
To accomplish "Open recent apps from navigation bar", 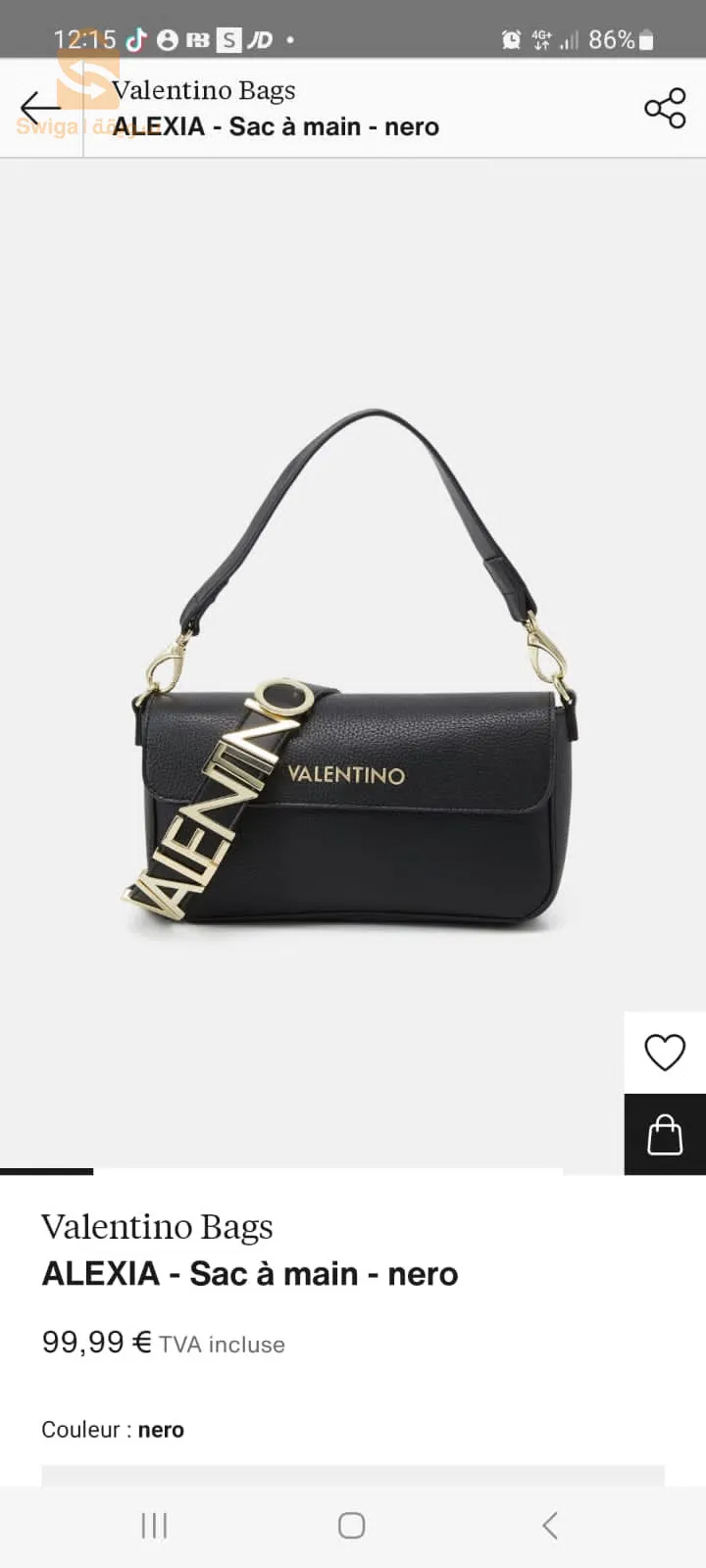I will [x=154, y=1526].
